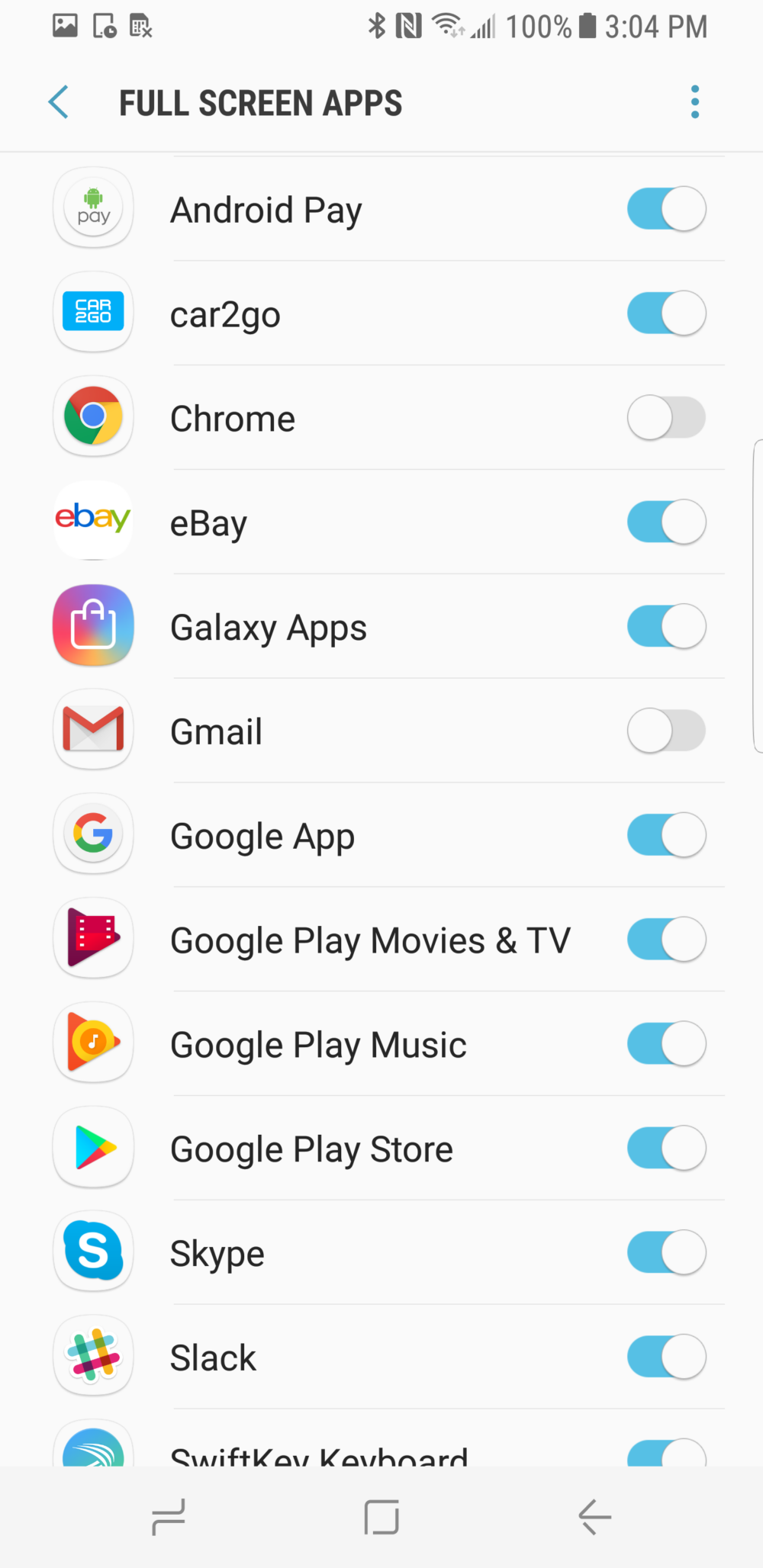Enable full screen for Chrome
Screen dimensions: 763x1568
[666, 416]
